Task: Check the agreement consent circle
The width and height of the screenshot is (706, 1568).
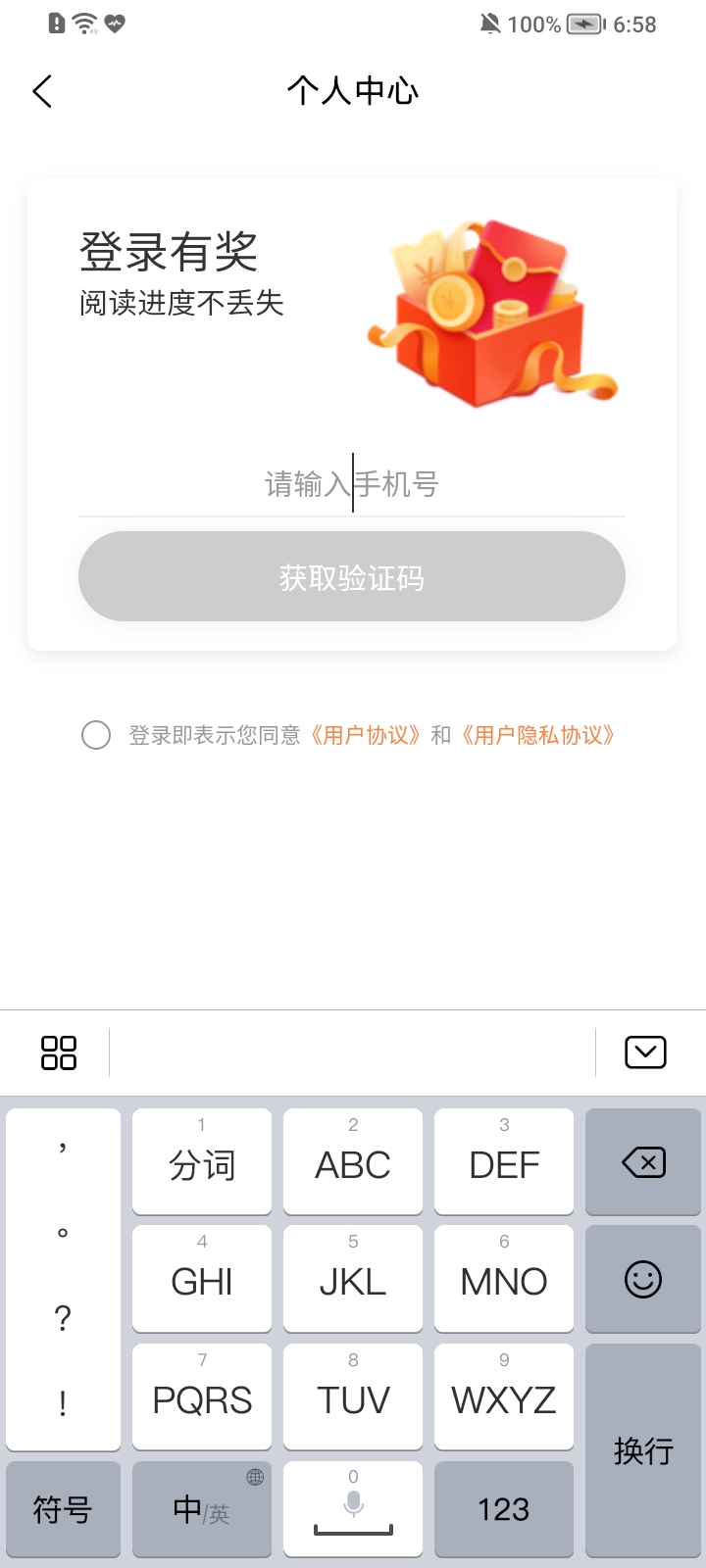Action: [96, 735]
